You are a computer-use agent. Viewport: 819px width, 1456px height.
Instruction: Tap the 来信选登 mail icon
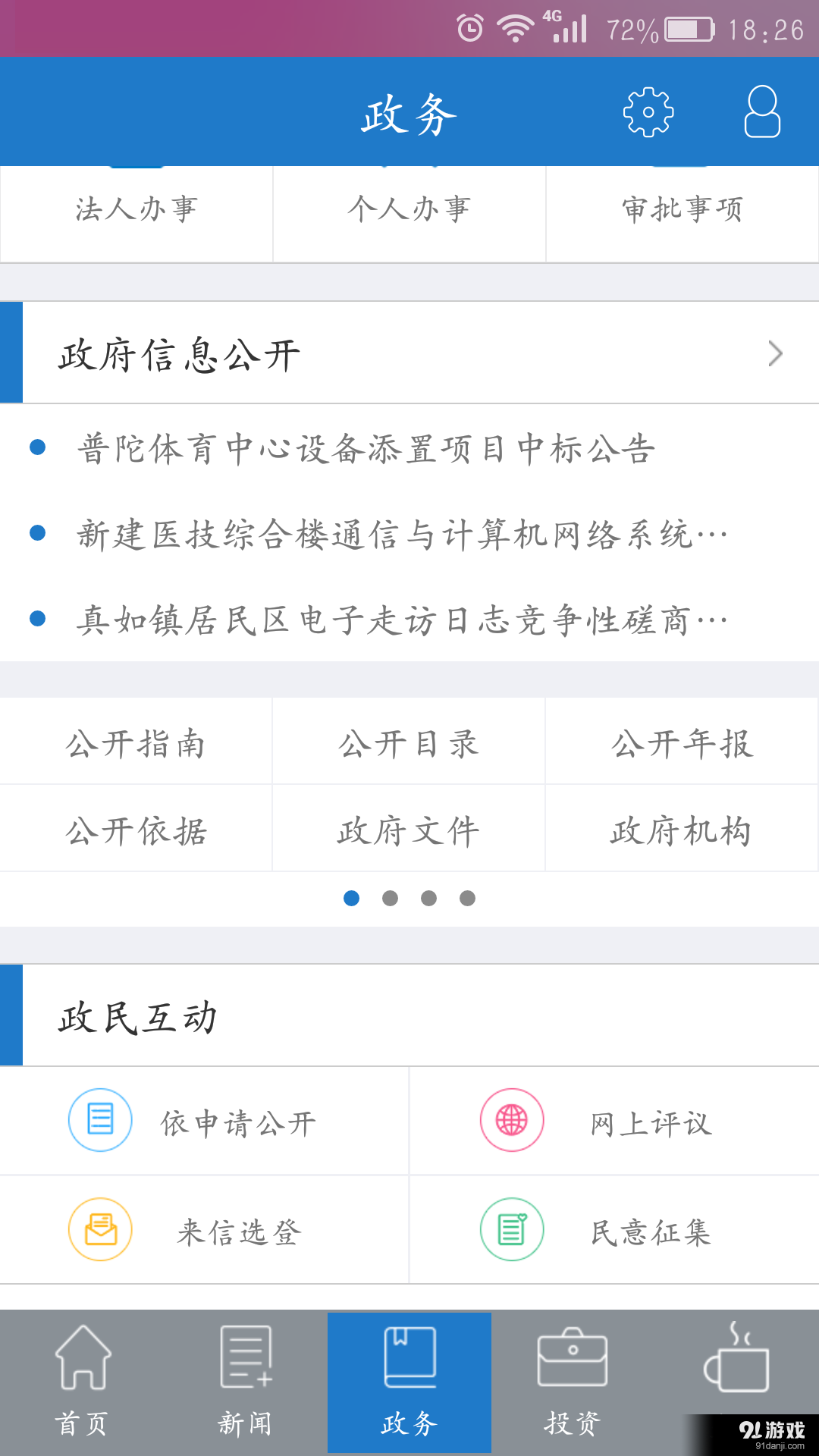(99, 1229)
